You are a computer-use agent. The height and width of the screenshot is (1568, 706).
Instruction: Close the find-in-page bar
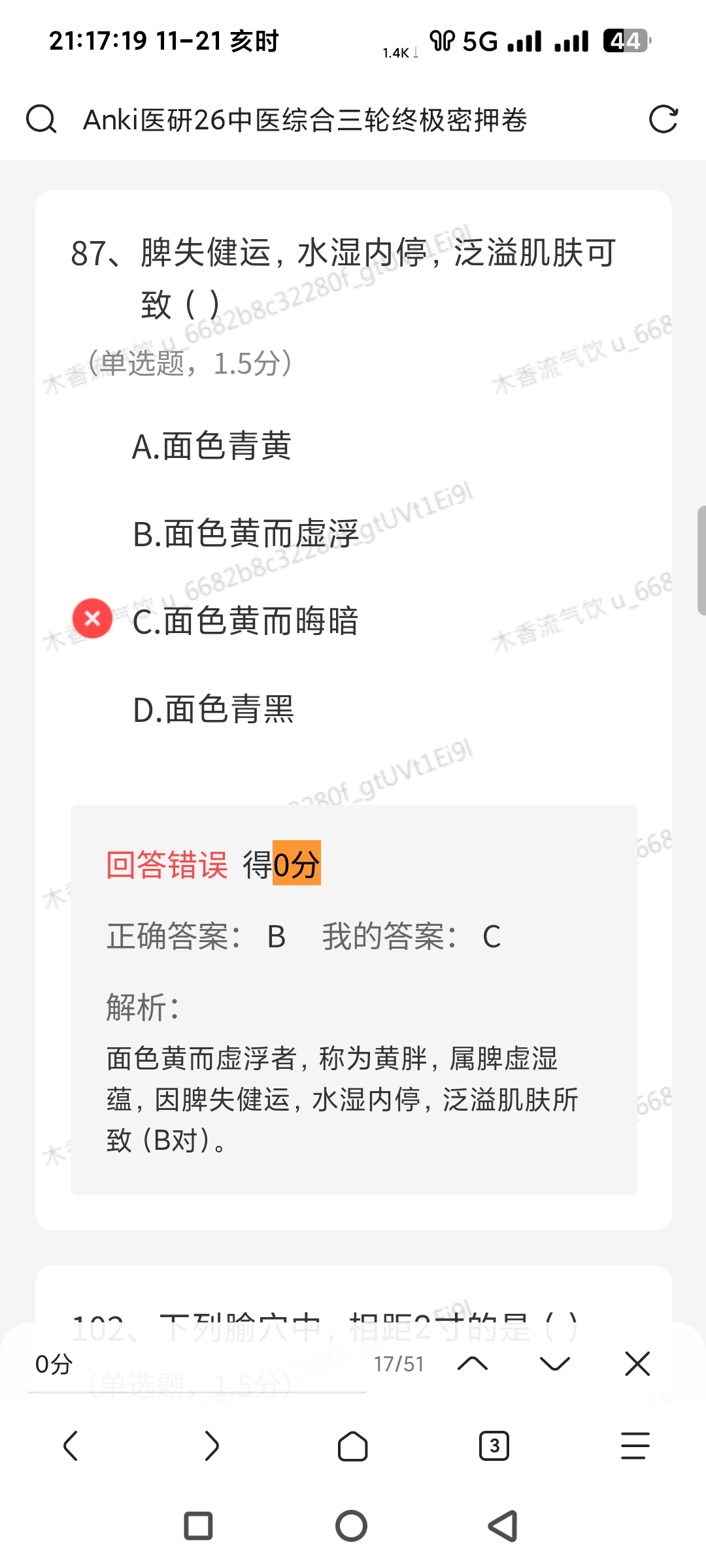tap(637, 1364)
